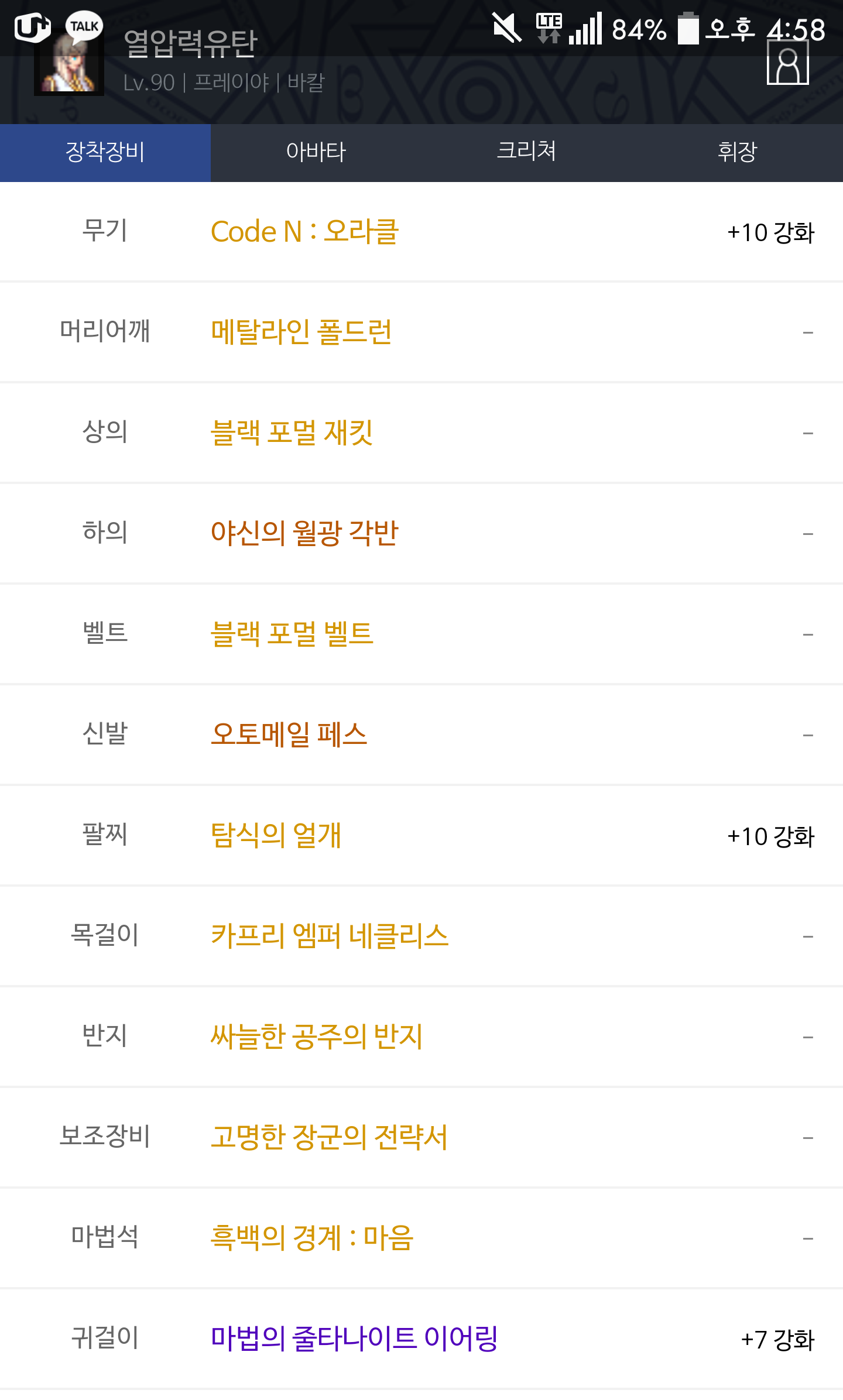Select the 장착장비 tab
The width and height of the screenshot is (843, 1400).
click(105, 152)
